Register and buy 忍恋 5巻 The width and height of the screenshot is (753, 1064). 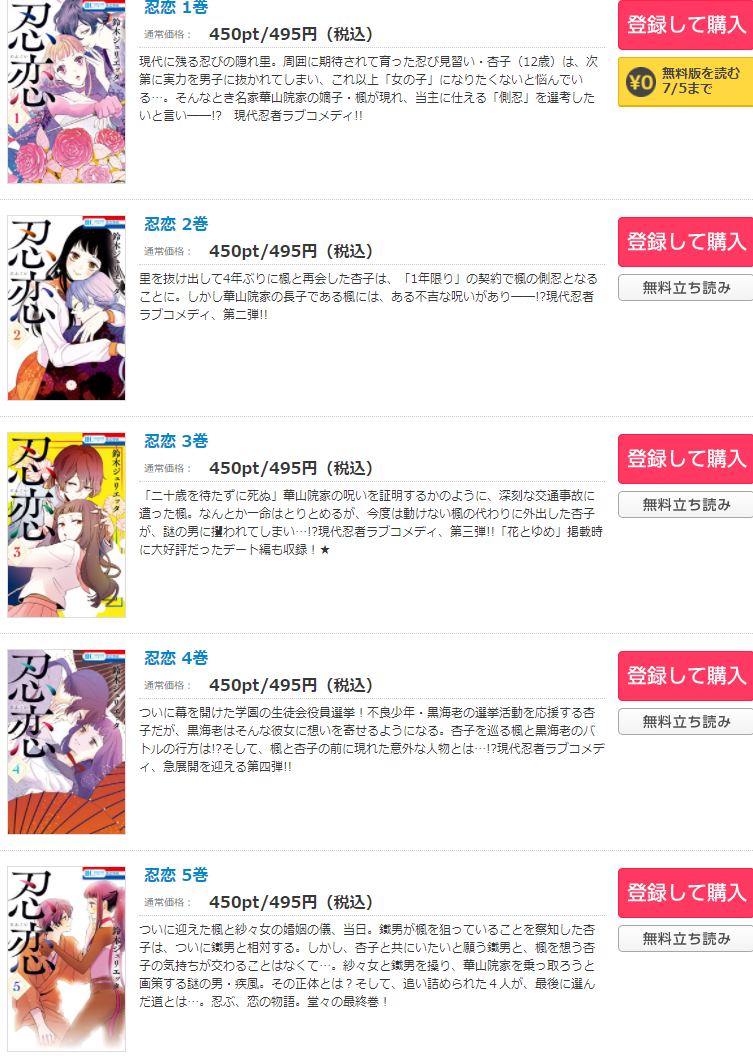pos(686,893)
